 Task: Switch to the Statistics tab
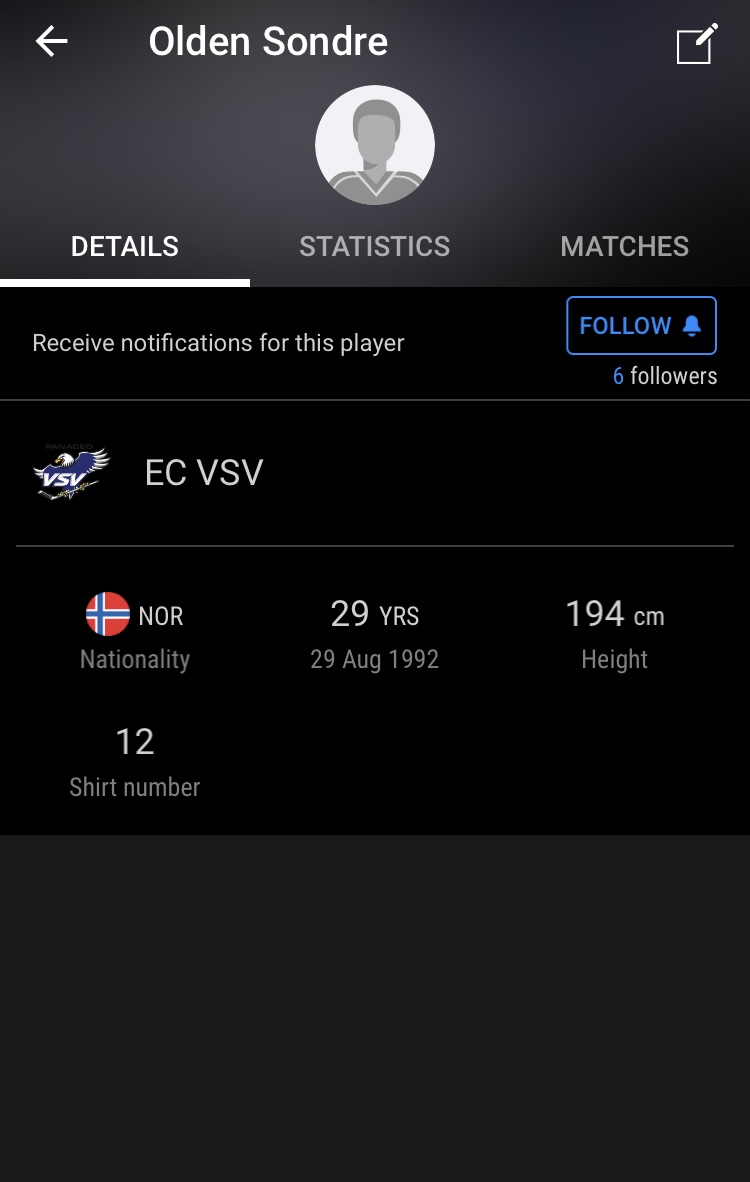(374, 247)
